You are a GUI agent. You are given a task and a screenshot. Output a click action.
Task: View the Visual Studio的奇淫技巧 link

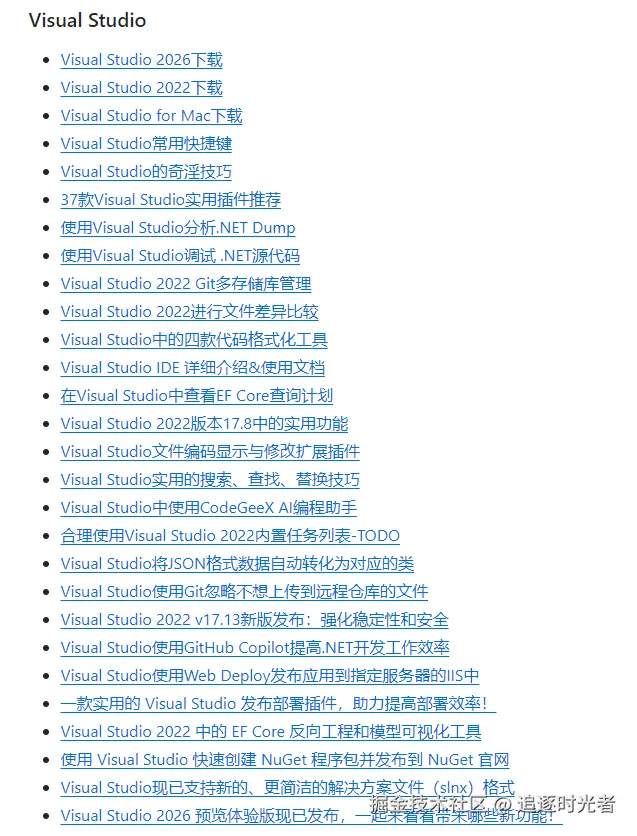coord(146,172)
